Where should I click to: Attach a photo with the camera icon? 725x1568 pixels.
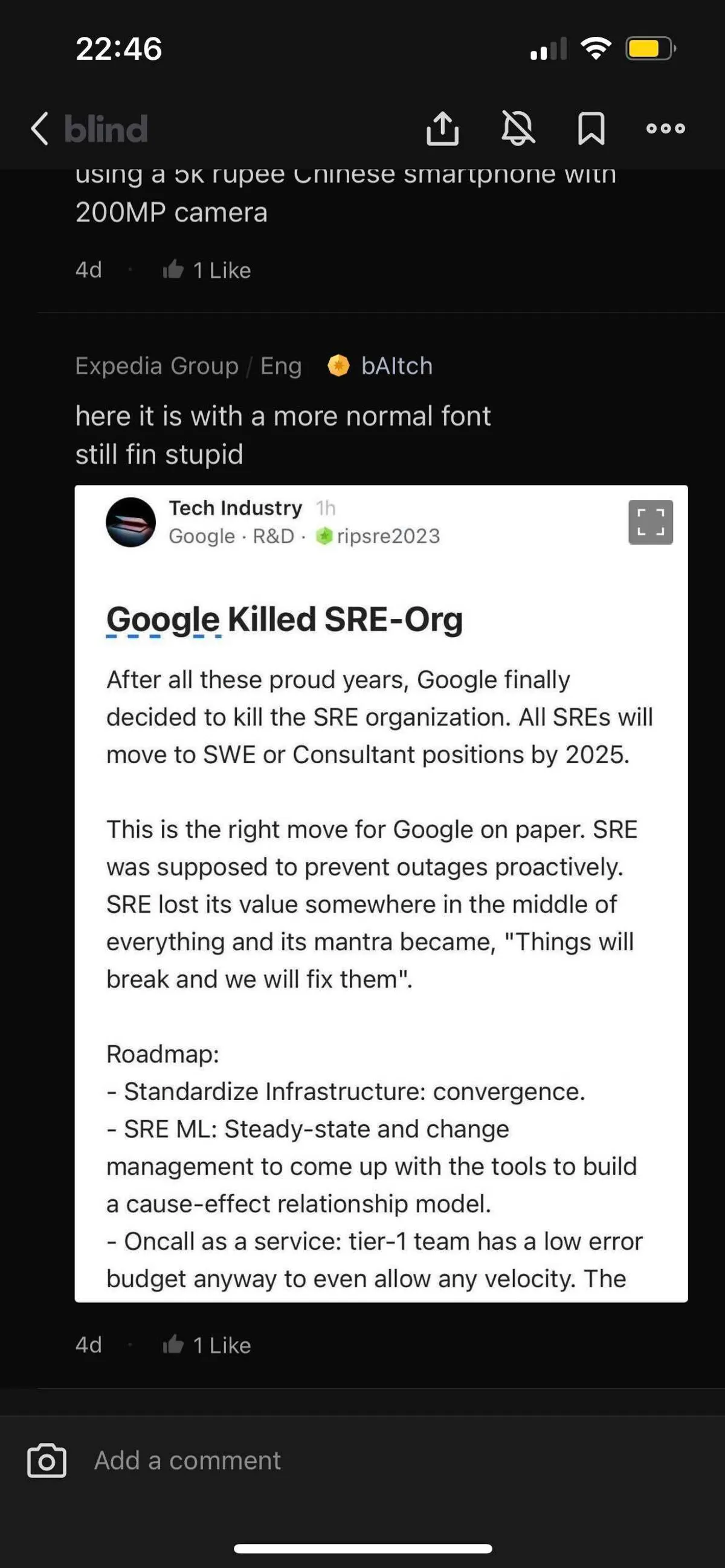[x=47, y=1461]
